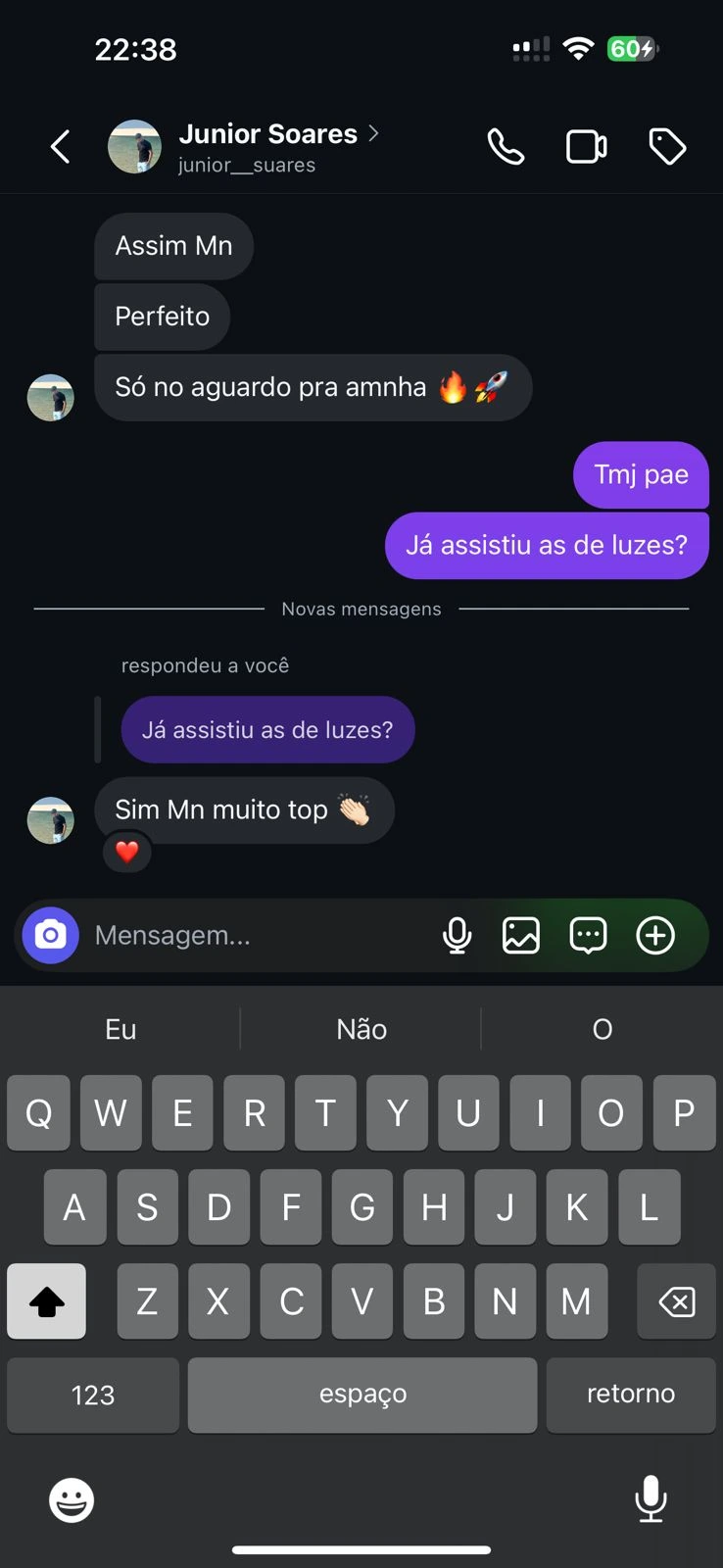The image size is (723, 1568).
Task: Open the emoji keyboard
Action: 72,1499
